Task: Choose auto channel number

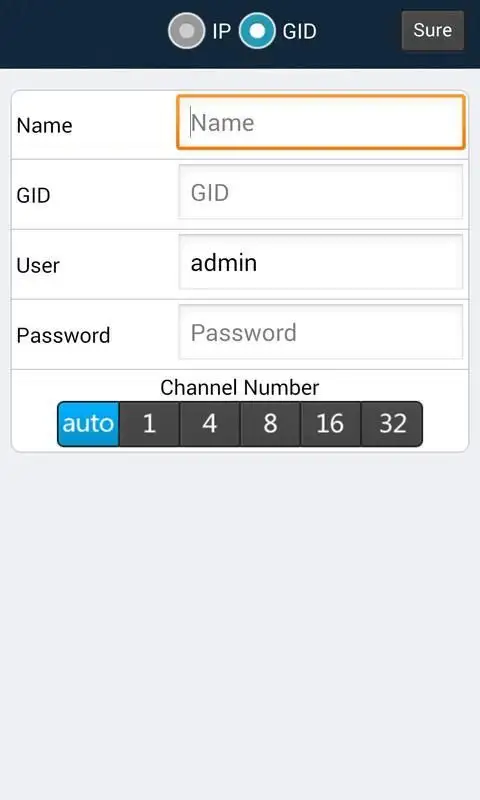Action: coord(88,424)
